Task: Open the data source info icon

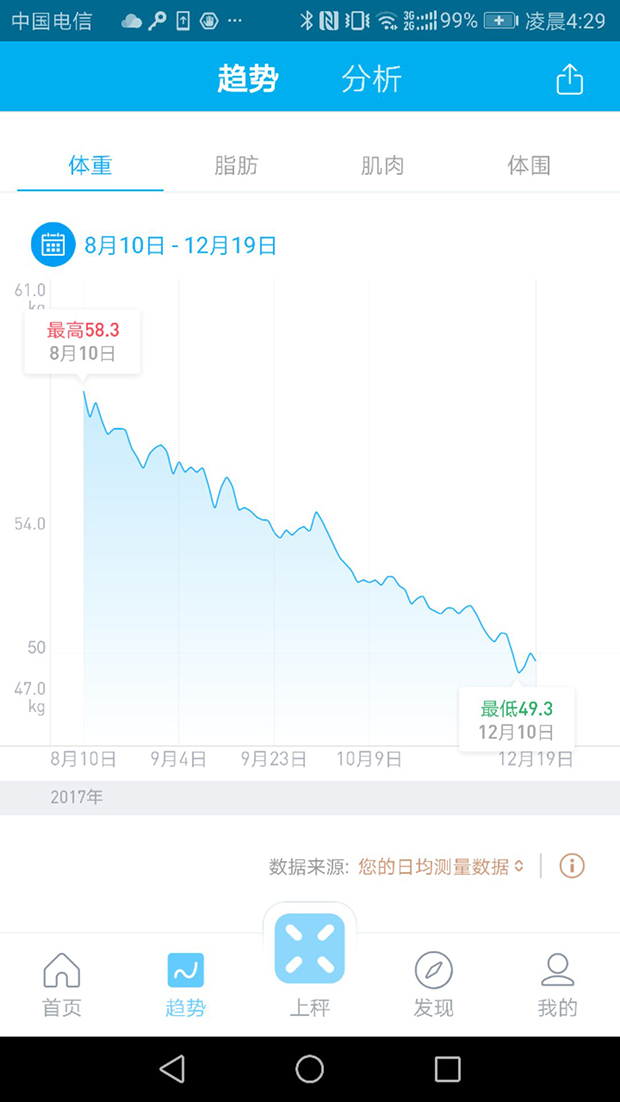Action: point(571,866)
